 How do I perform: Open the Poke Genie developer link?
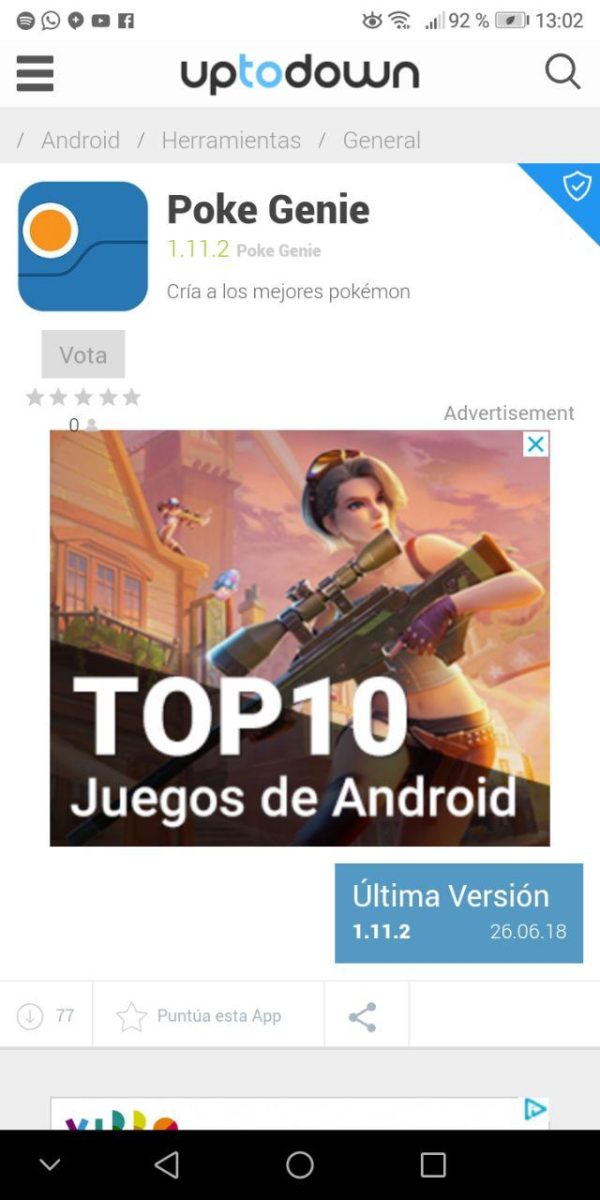click(x=279, y=251)
